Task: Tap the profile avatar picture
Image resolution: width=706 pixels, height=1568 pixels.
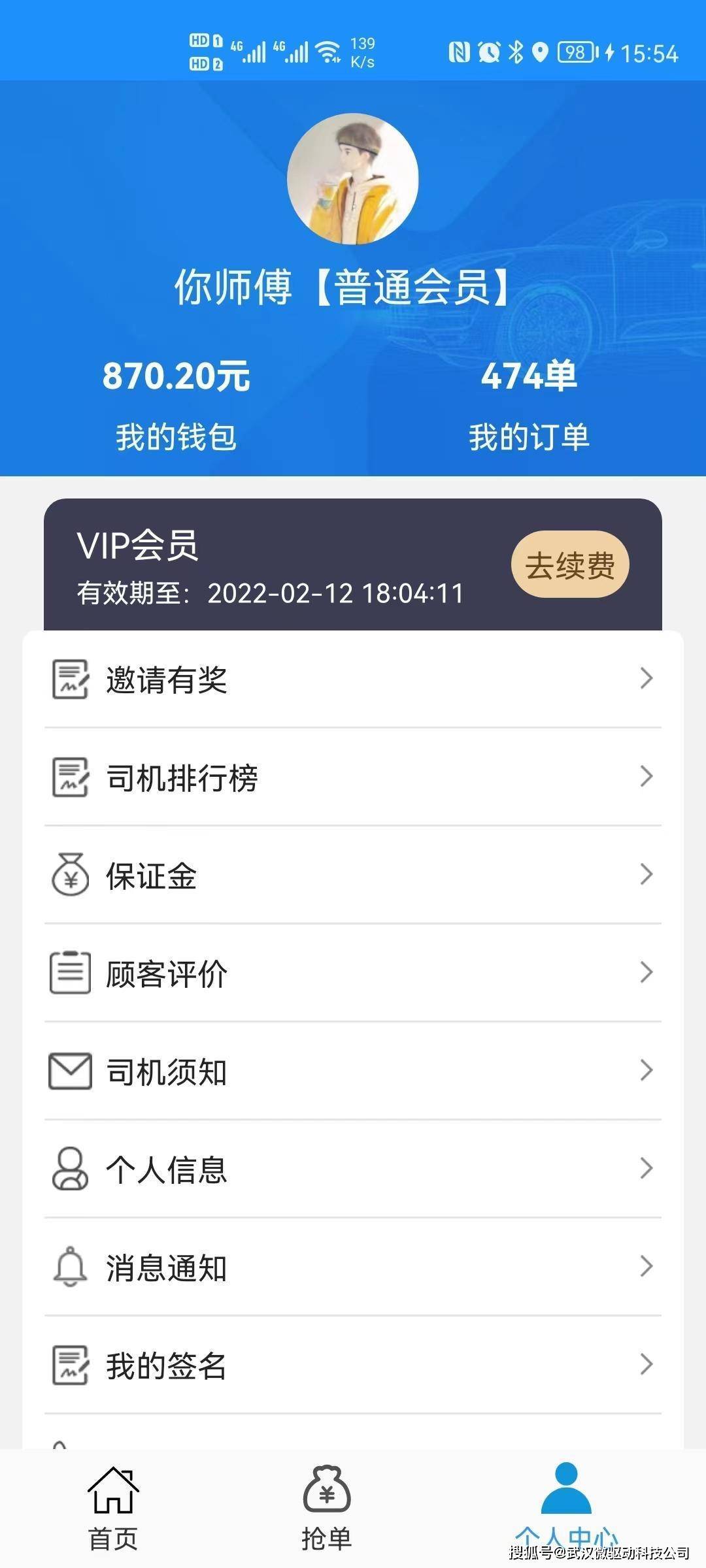Action: (352, 179)
